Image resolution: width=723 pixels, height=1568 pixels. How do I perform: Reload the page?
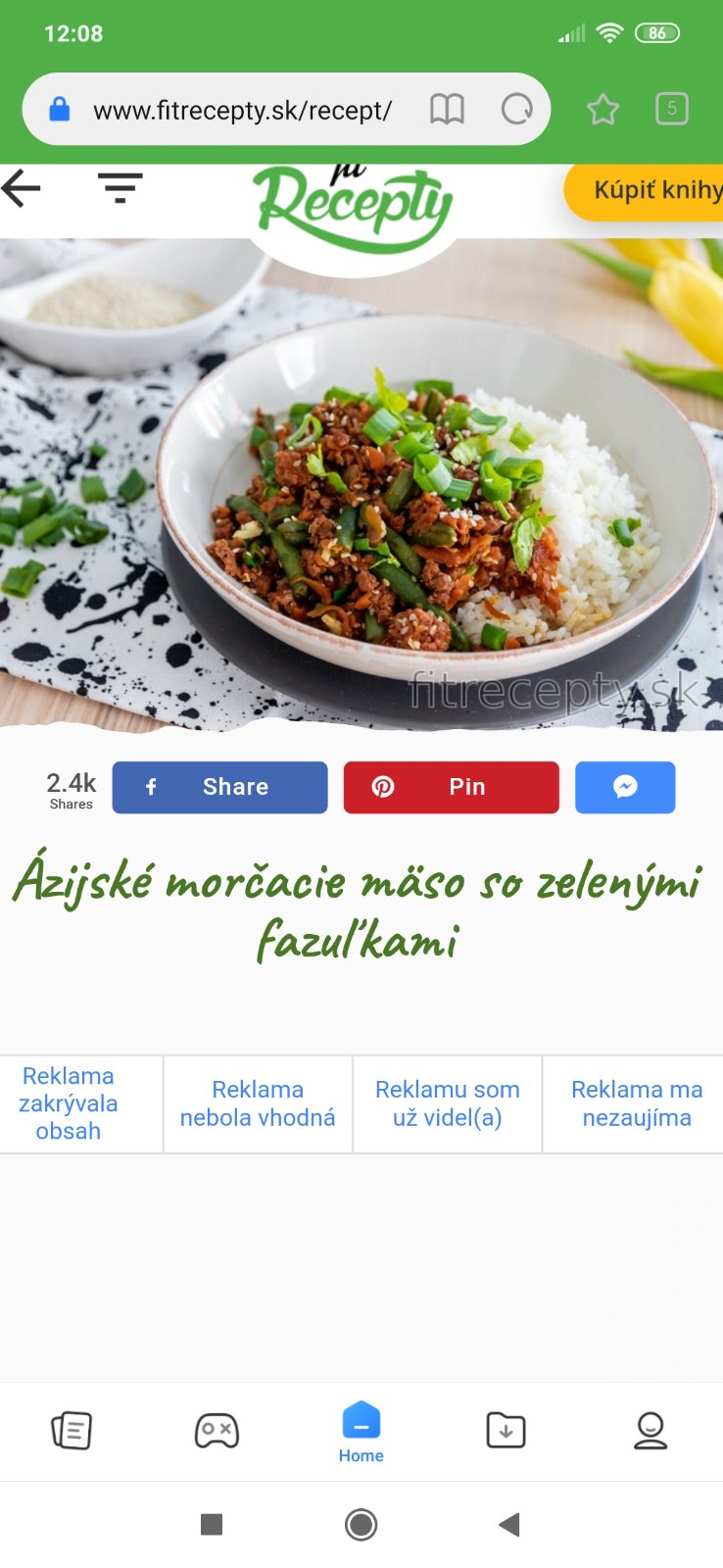coord(516,109)
